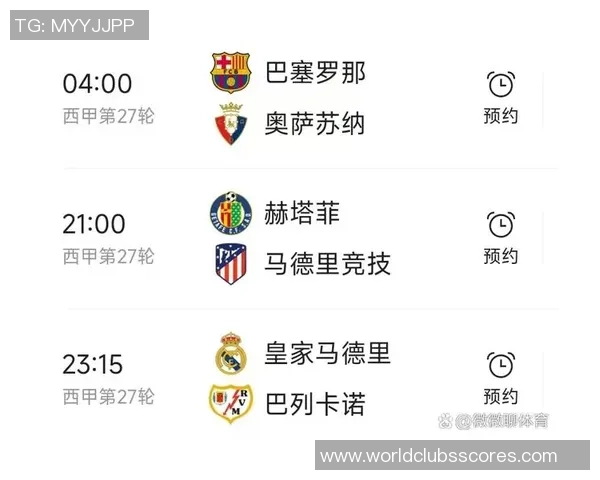Reserve reminder for Barcelona vs Osasuna match
Image resolution: width=600 pixels, height=480 pixels.
(500, 98)
